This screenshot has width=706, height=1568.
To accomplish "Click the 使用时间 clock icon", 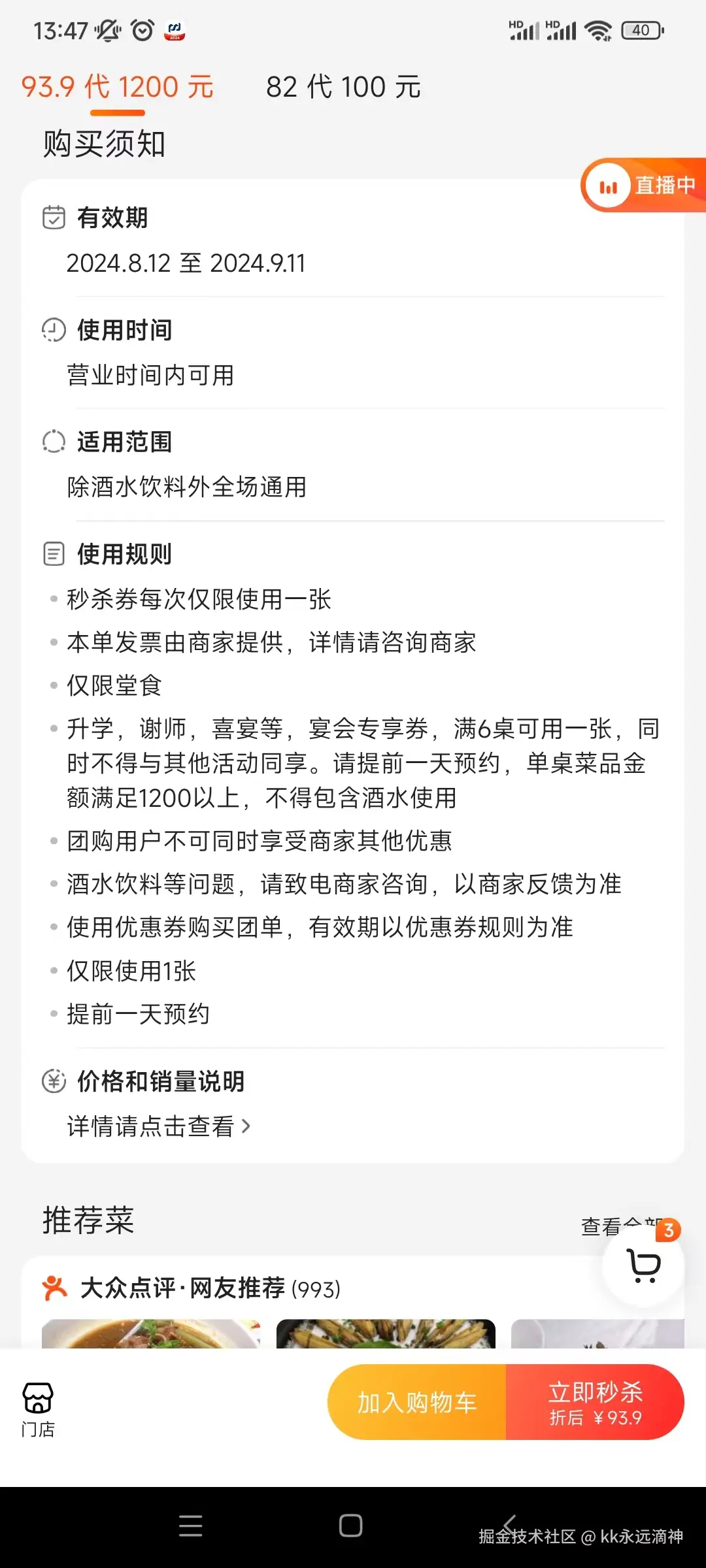I will pos(54,329).
